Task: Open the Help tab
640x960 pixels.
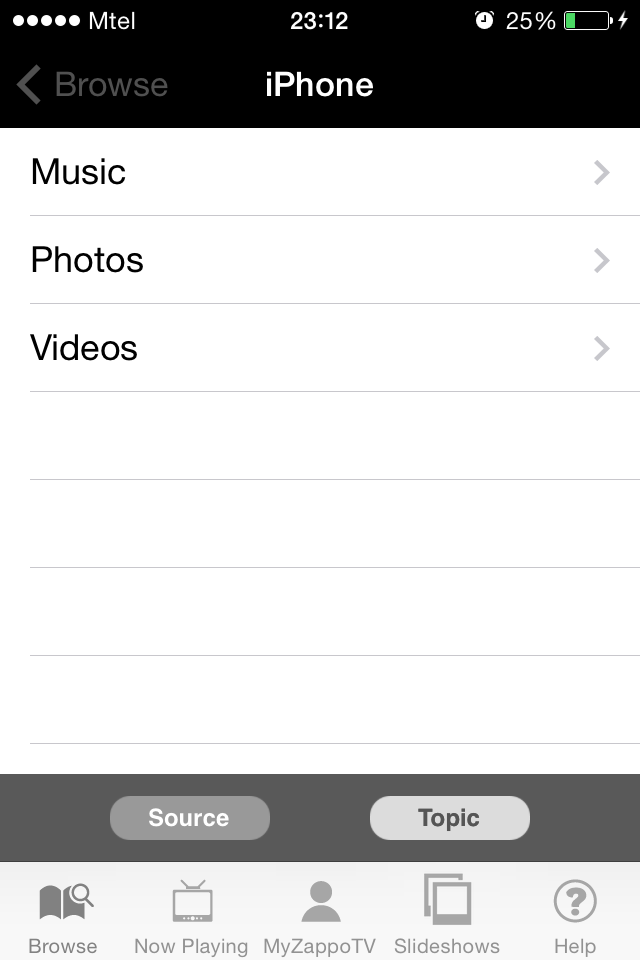Action: (575, 916)
